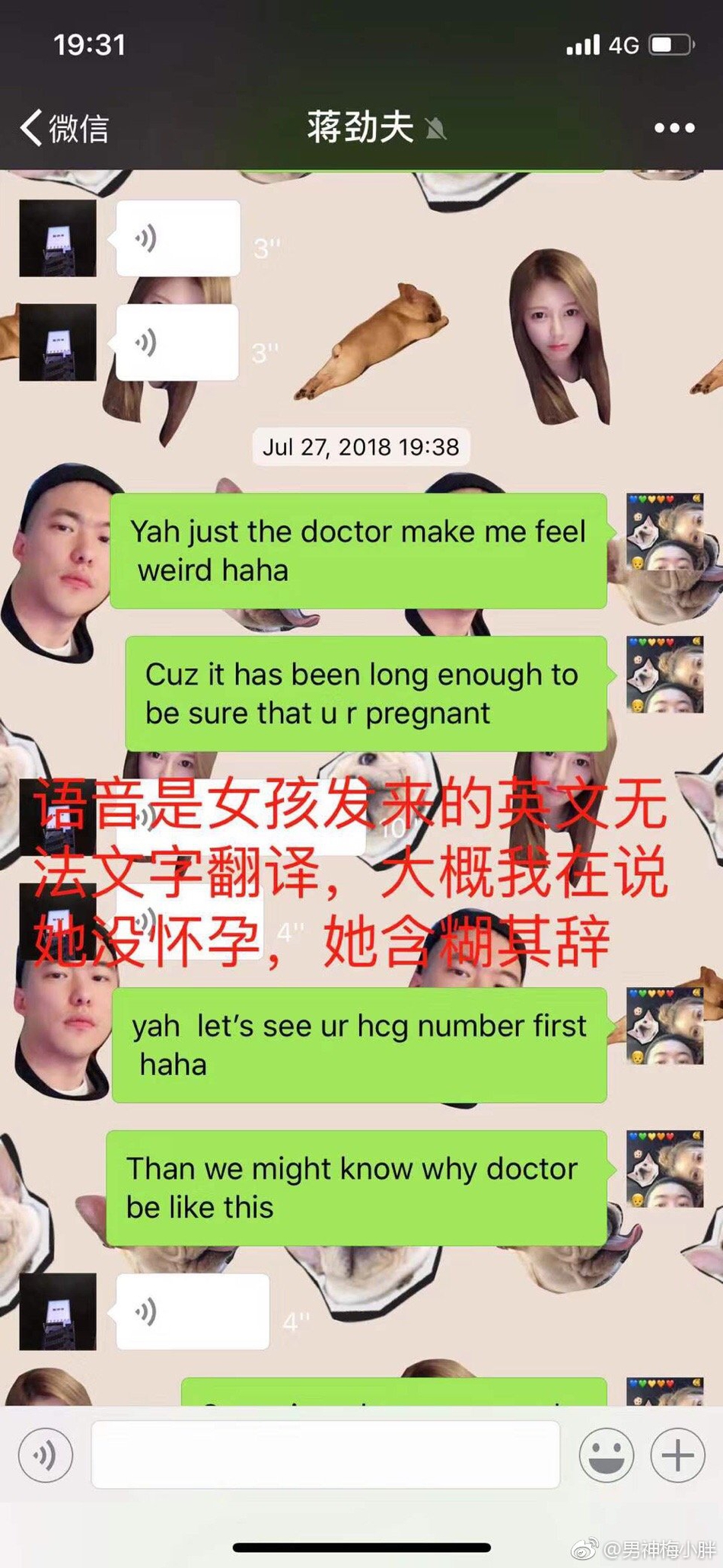The height and width of the screenshot is (1568, 723).
Task: Go back to the 微信 chat list
Action: 64,128
